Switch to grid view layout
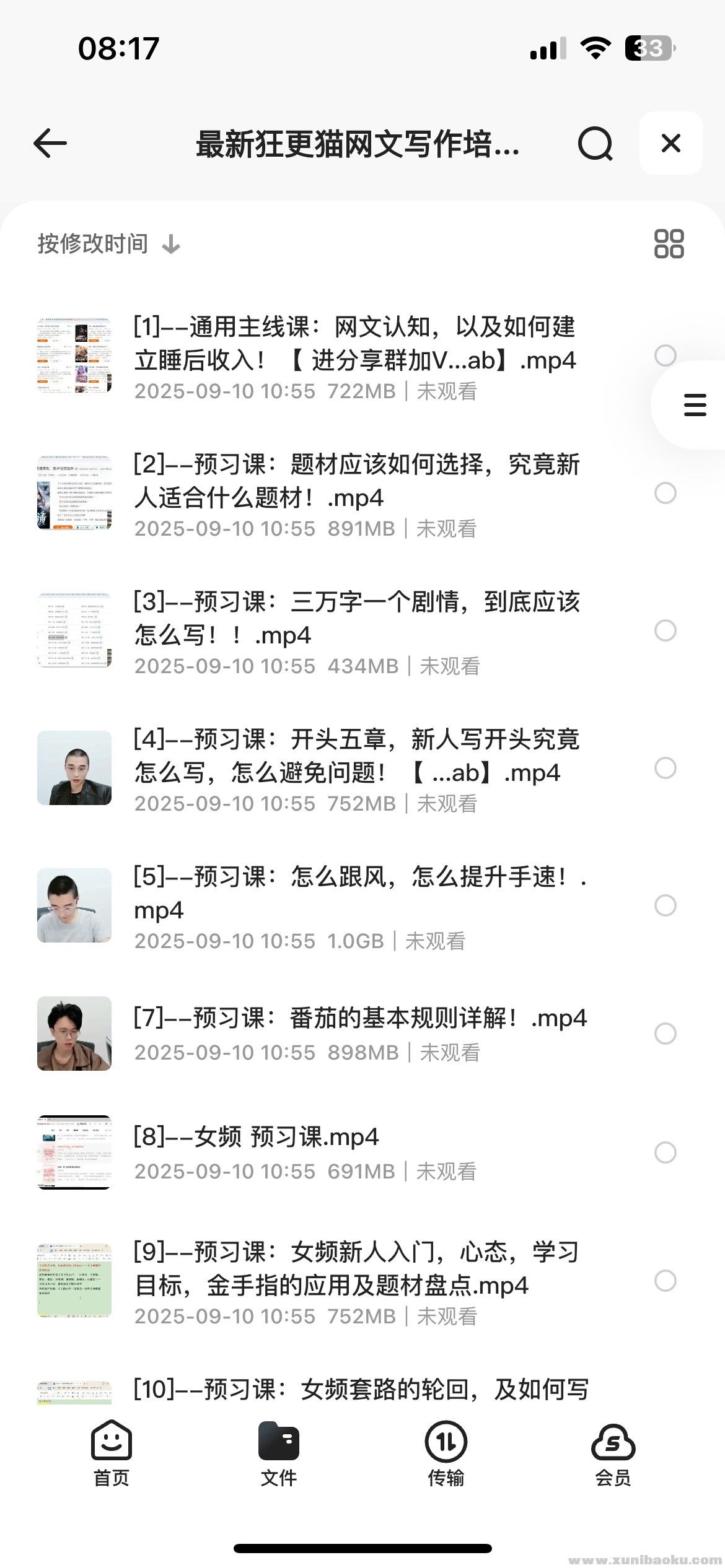Image resolution: width=725 pixels, height=1568 pixels. pyautogui.click(x=669, y=243)
